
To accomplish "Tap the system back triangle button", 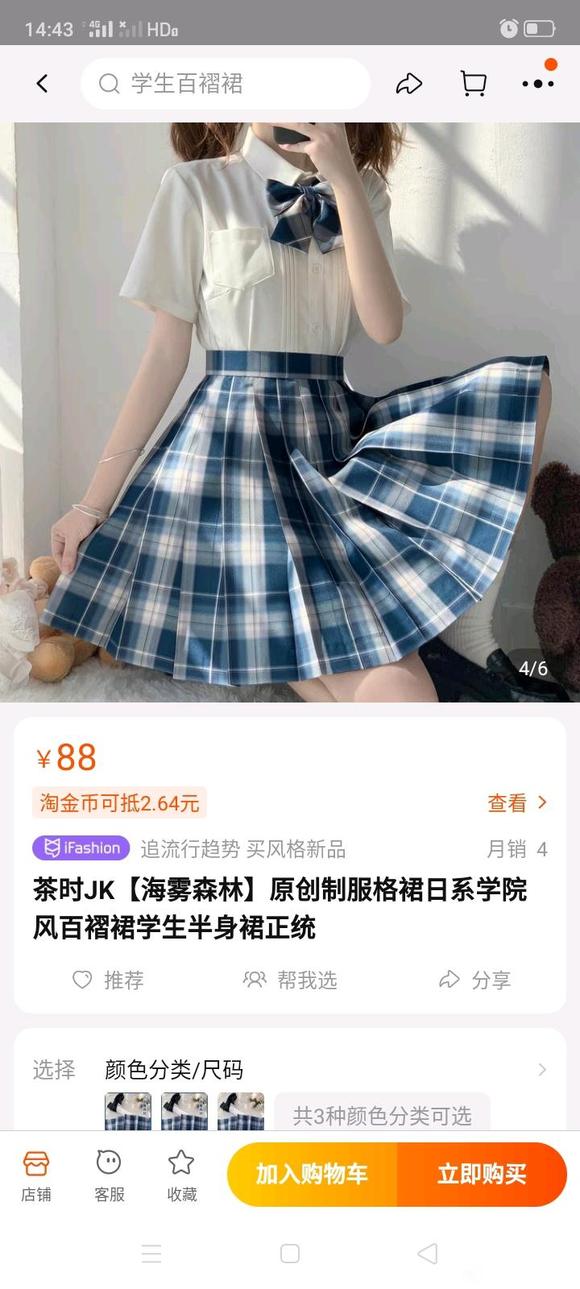I will click(428, 1253).
